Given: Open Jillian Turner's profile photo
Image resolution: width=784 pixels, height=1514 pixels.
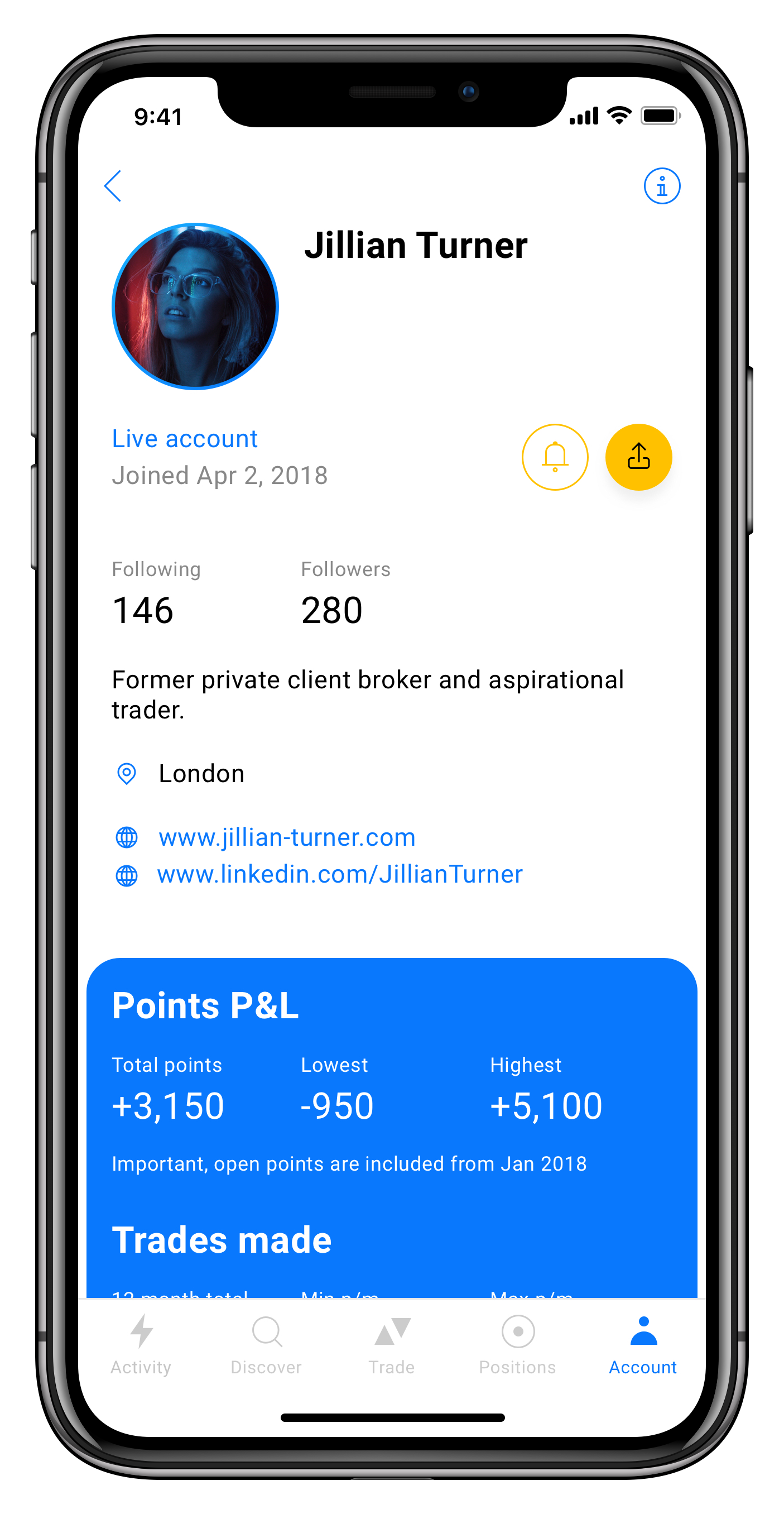Looking at the screenshot, I should pos(195,306).
